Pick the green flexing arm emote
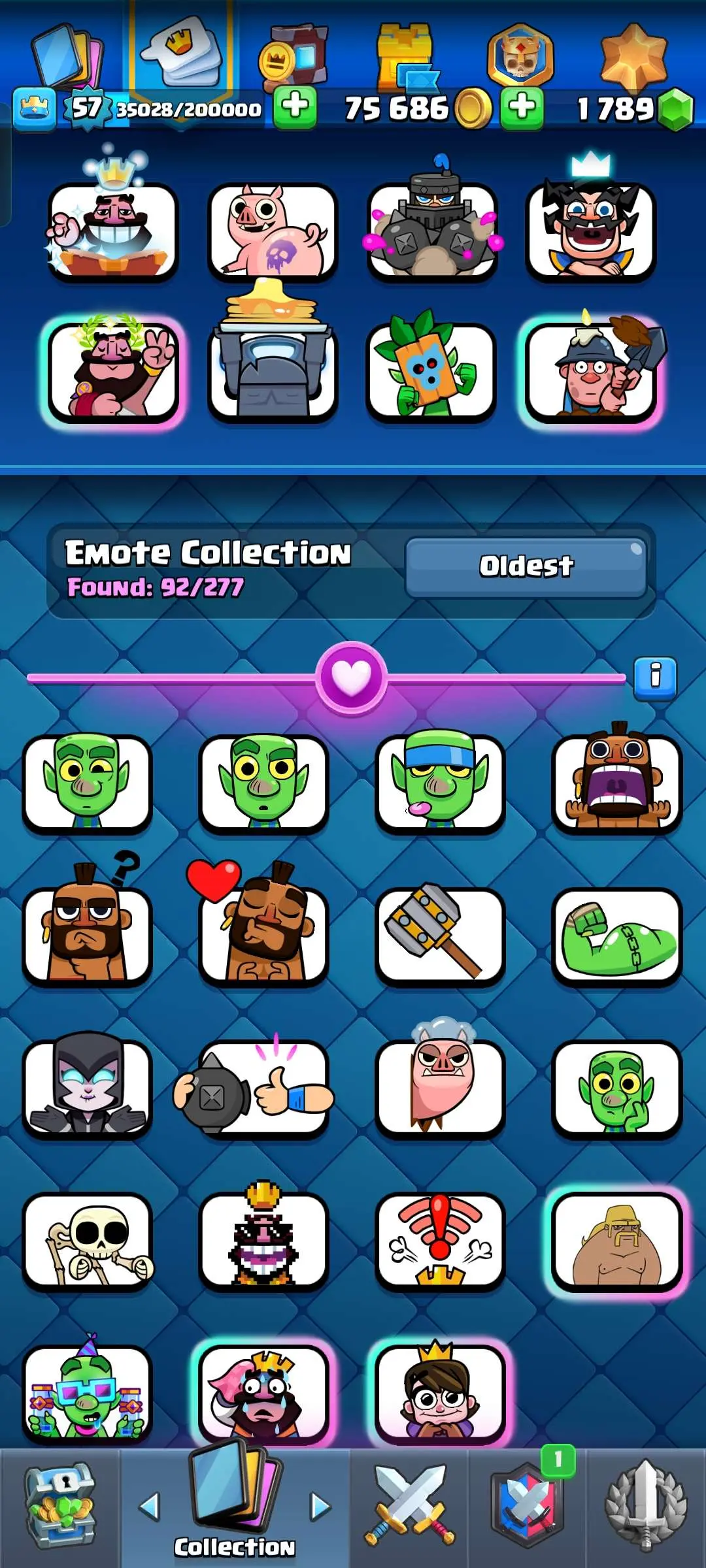The width and height of the screenshot is (706, 1568). [x=617, y=936]
